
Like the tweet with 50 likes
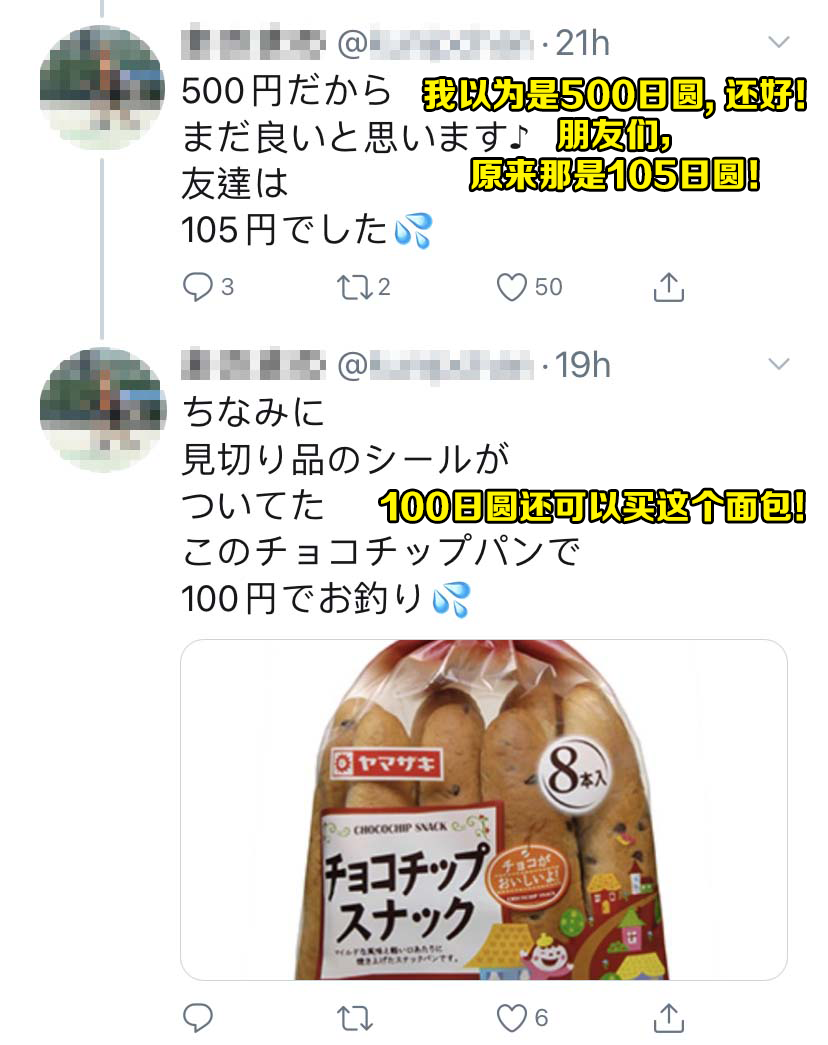pyautogui.click(x=512, y=288)
